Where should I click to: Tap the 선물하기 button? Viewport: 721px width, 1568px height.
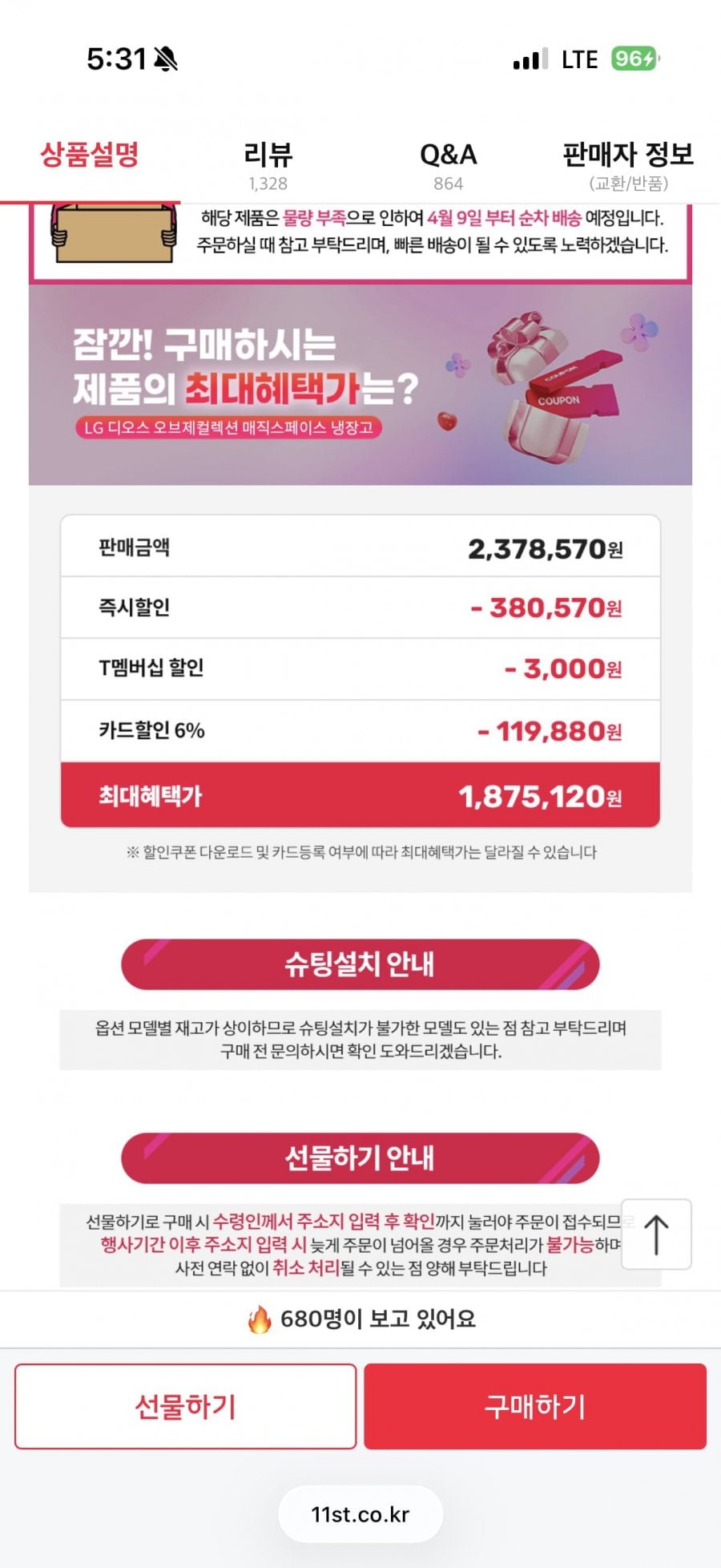pos(185,1406)
